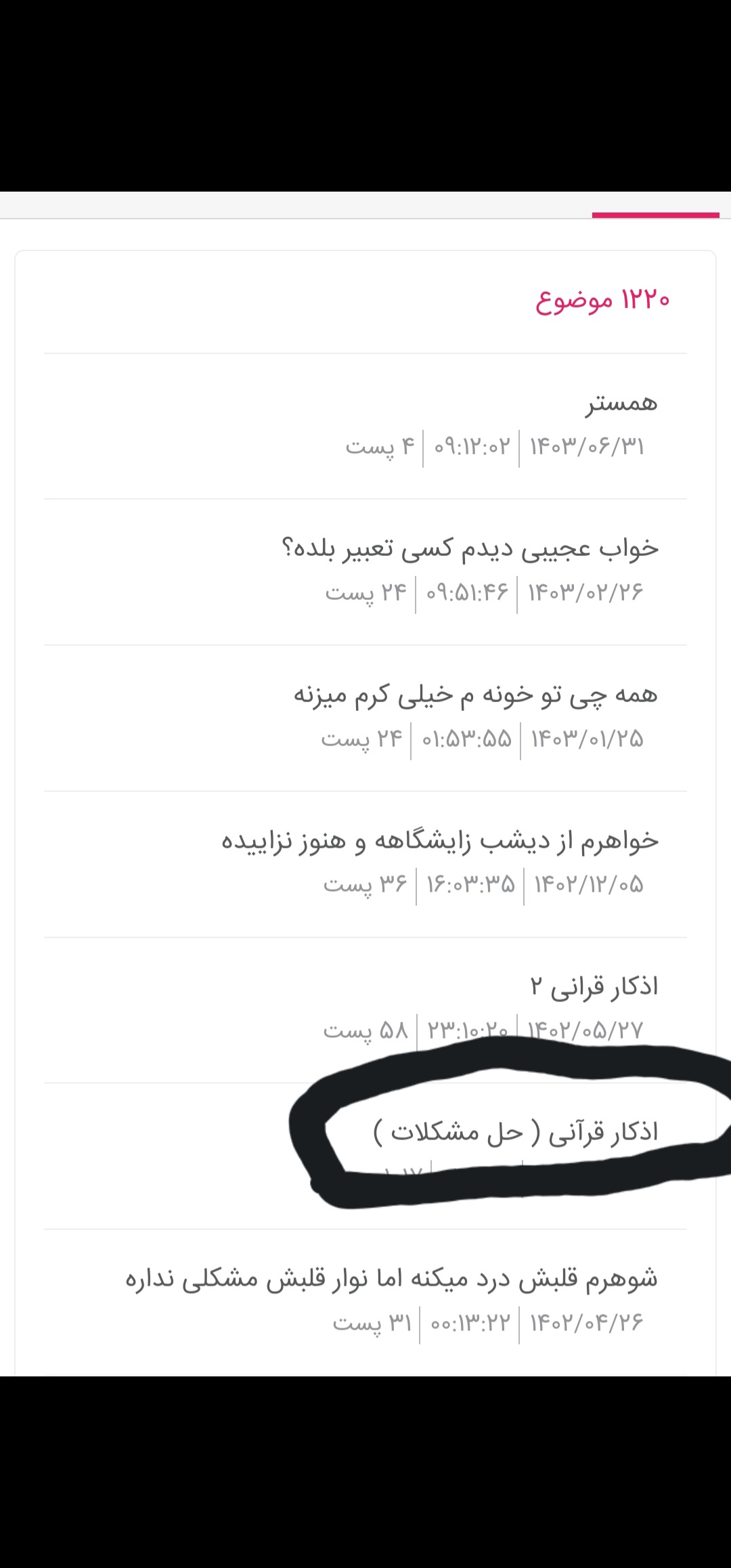Open topic شوهرم قلبش درد میکنه
The height and width of the screenshot is (1568, 731).
391,1279
